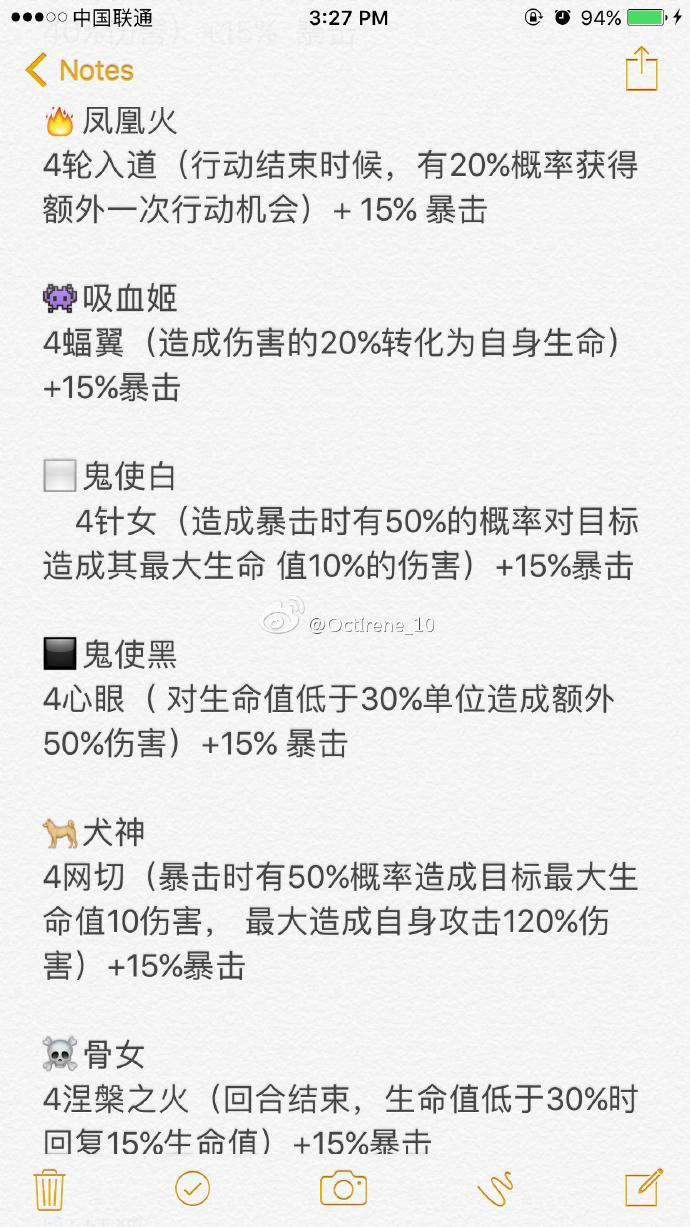Delete this note with the trash icon

[x=49, y=1188]
